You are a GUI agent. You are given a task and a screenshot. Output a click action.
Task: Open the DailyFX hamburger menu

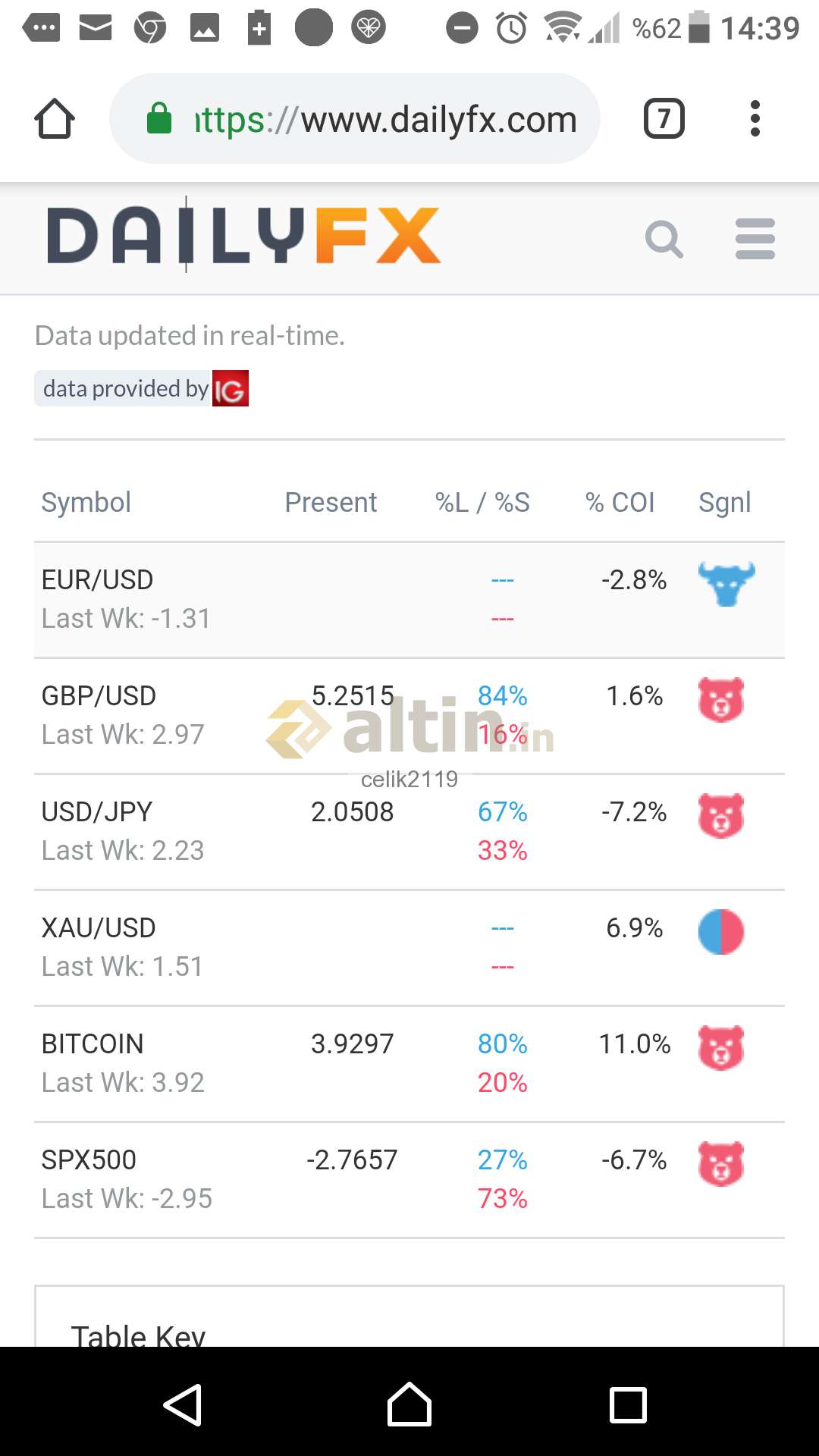(755, 239)
